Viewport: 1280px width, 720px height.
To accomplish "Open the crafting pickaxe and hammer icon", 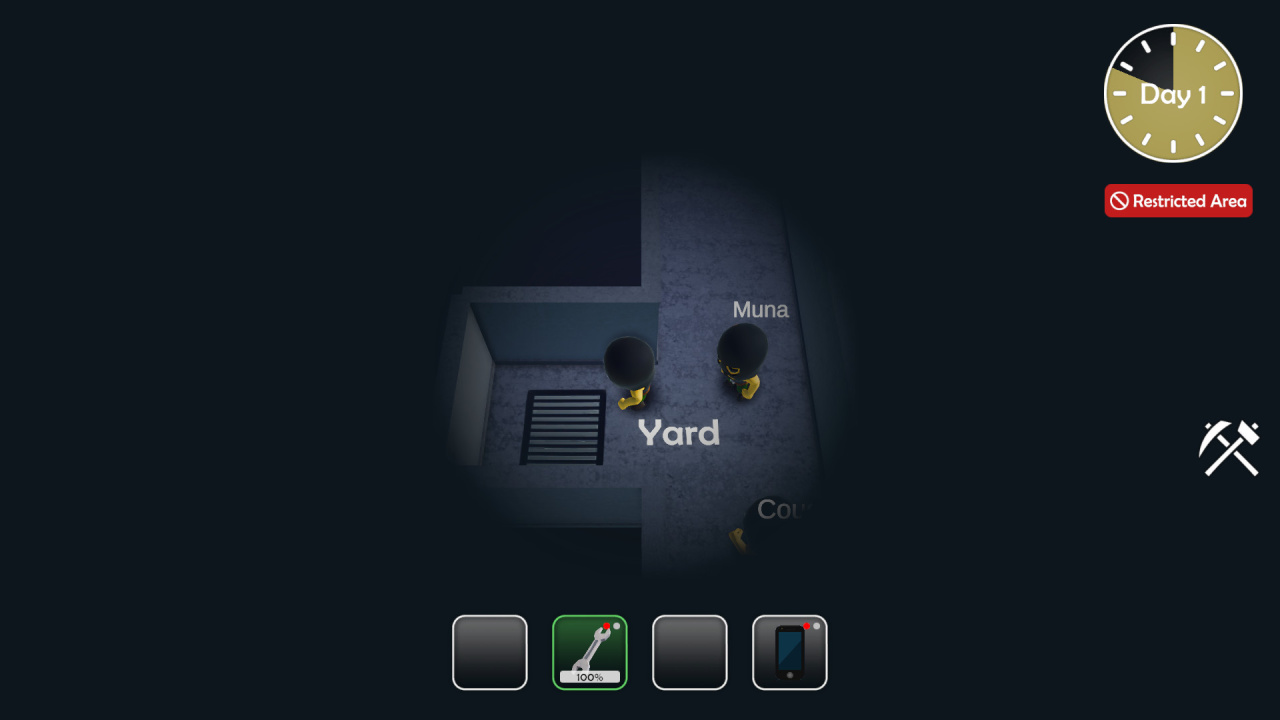I will [1229, 448].
